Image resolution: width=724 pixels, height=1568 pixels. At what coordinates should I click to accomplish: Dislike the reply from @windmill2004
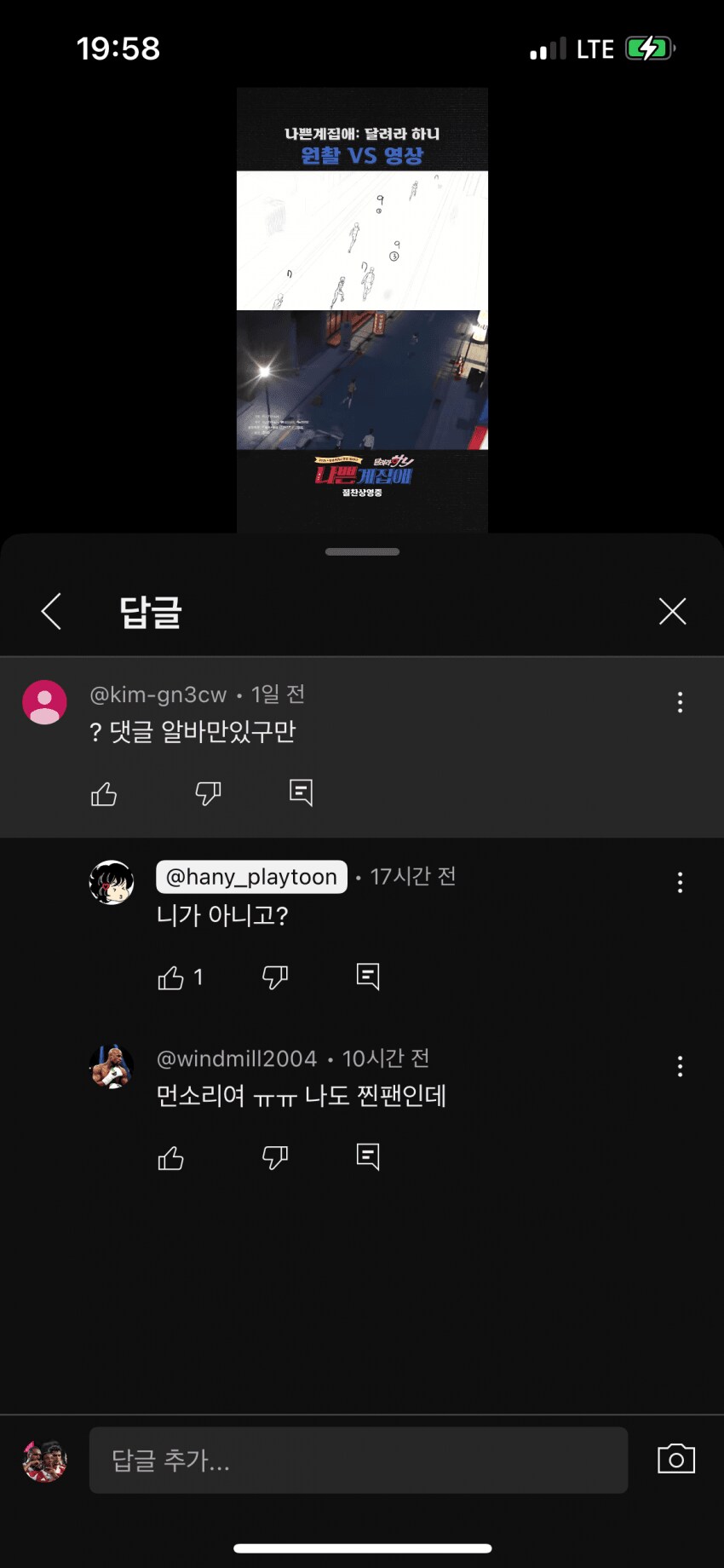click(x=275, y=1158)
